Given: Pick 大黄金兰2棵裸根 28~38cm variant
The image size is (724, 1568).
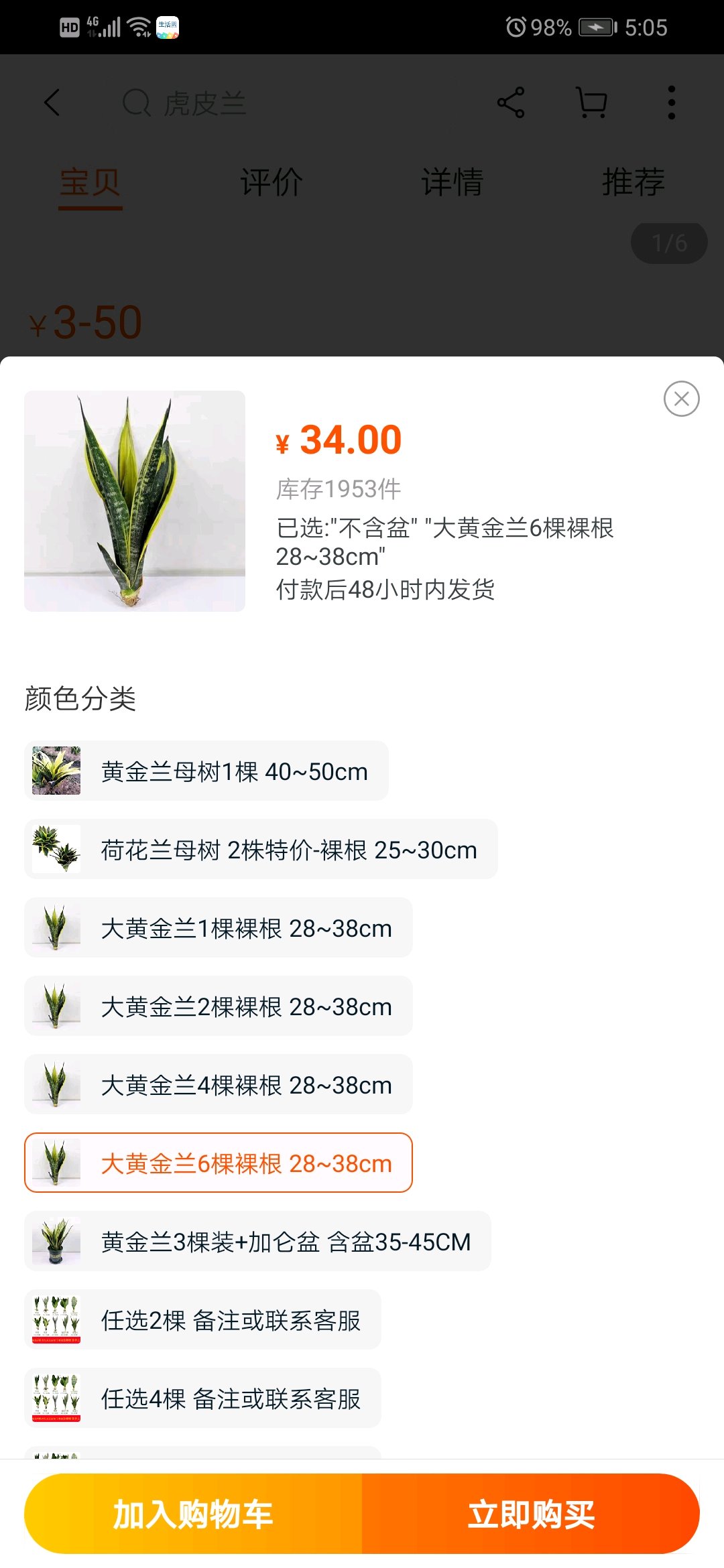Looking at the screenshot, I should point(219,1006).
